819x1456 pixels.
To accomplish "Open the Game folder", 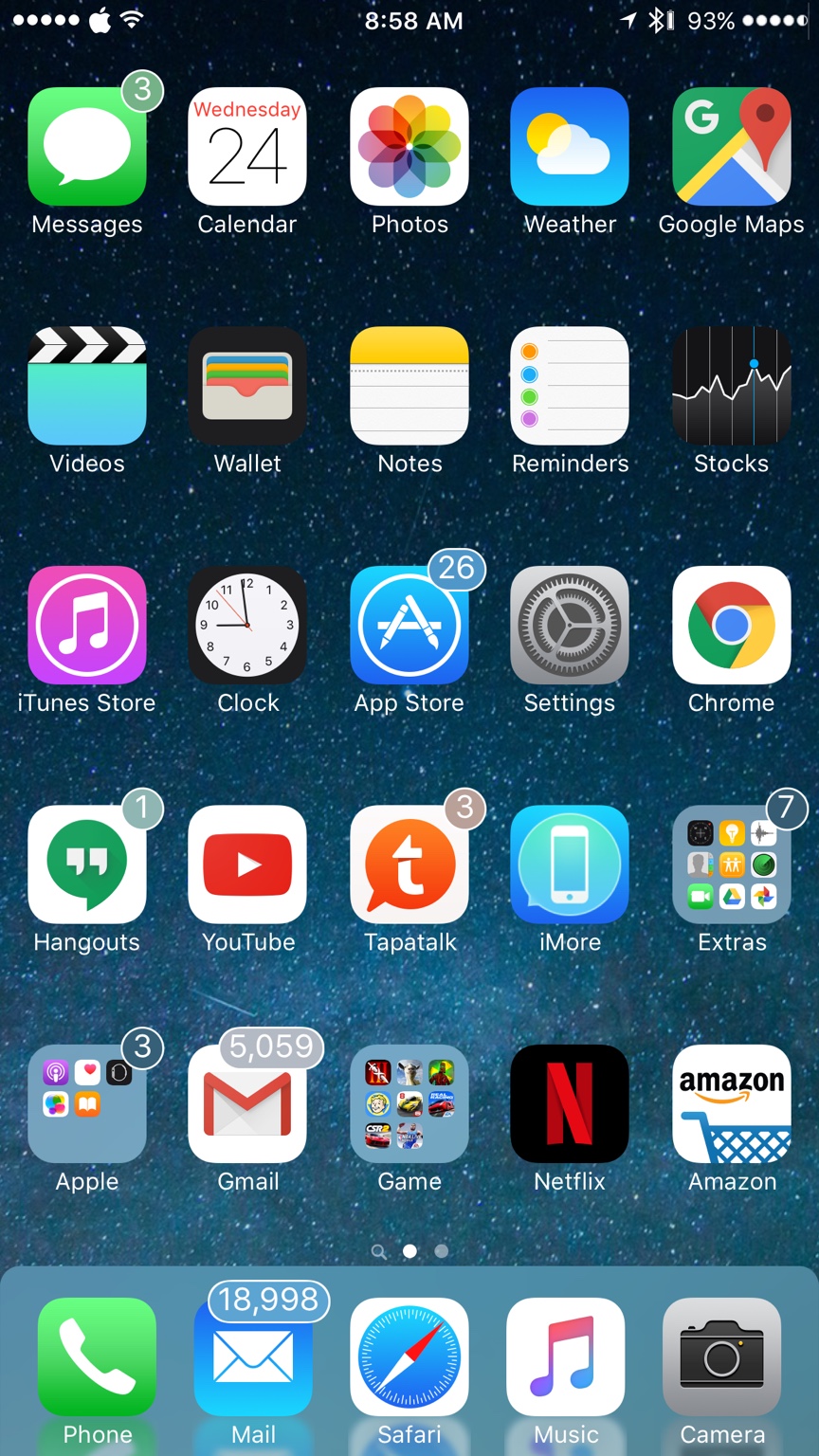I will [409, 1104].
